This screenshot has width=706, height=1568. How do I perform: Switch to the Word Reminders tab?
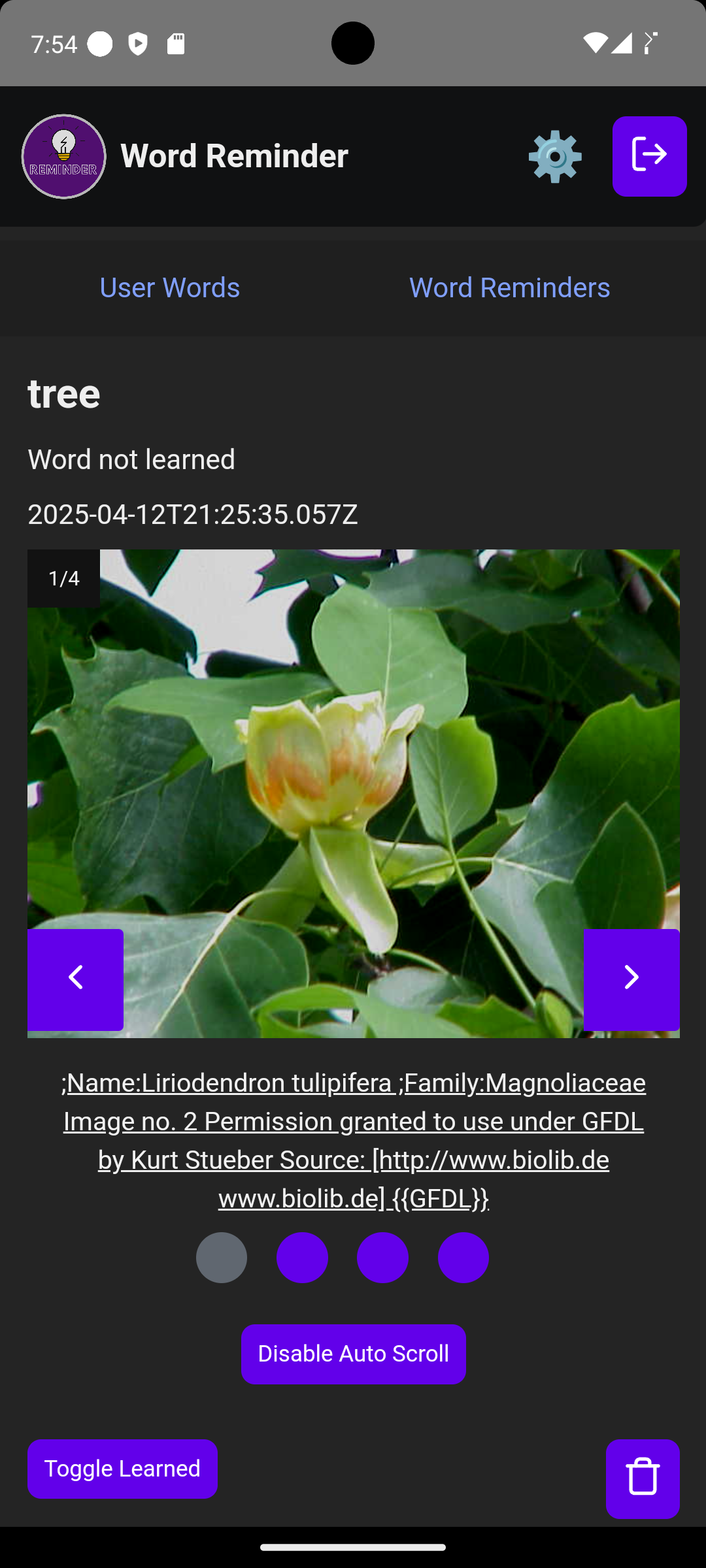click(x=510, y=287)
